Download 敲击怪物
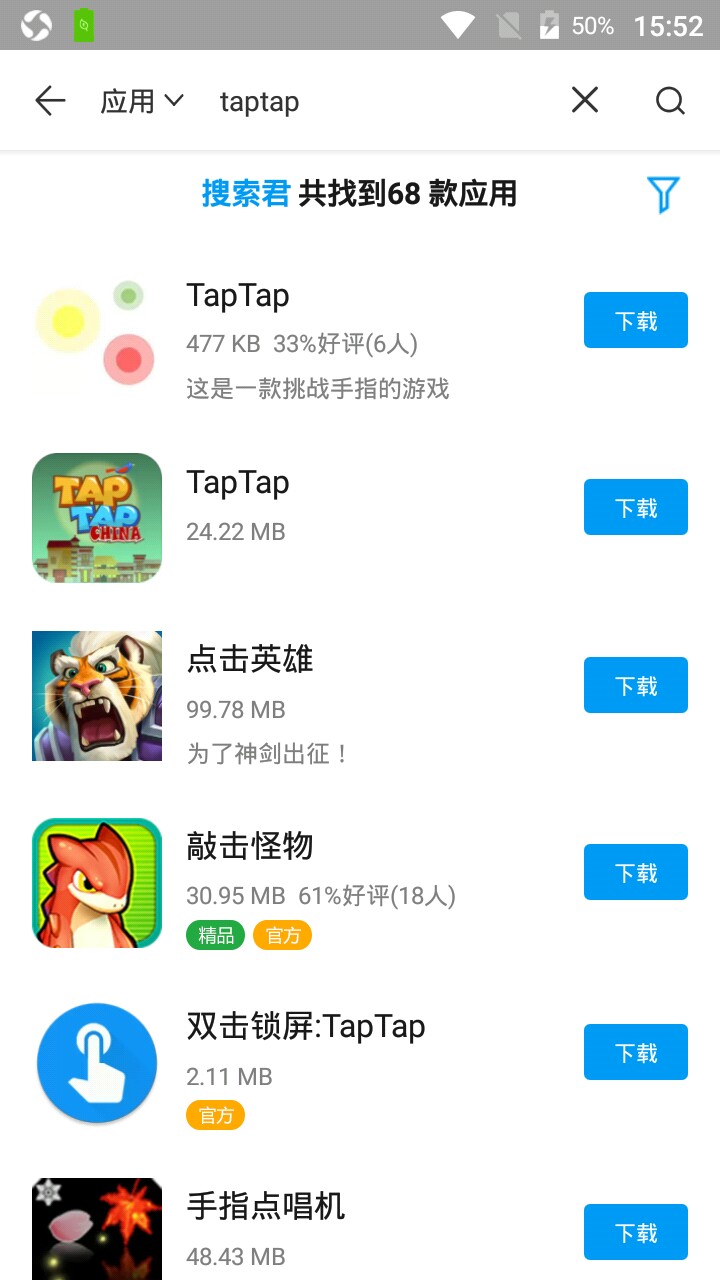 tap(635, 872)
